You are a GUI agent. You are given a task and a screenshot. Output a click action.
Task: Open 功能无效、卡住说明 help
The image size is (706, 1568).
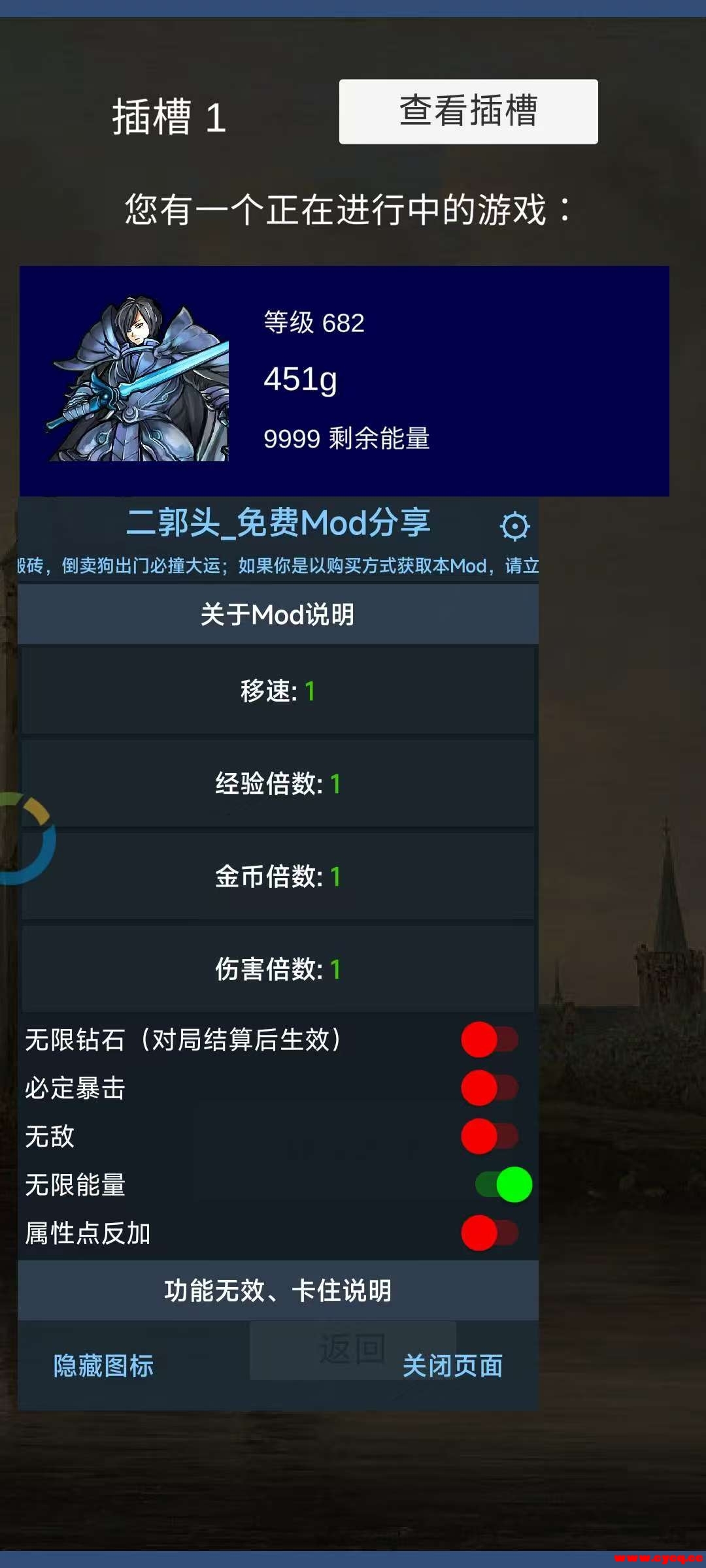click(x=278, y=1291)
